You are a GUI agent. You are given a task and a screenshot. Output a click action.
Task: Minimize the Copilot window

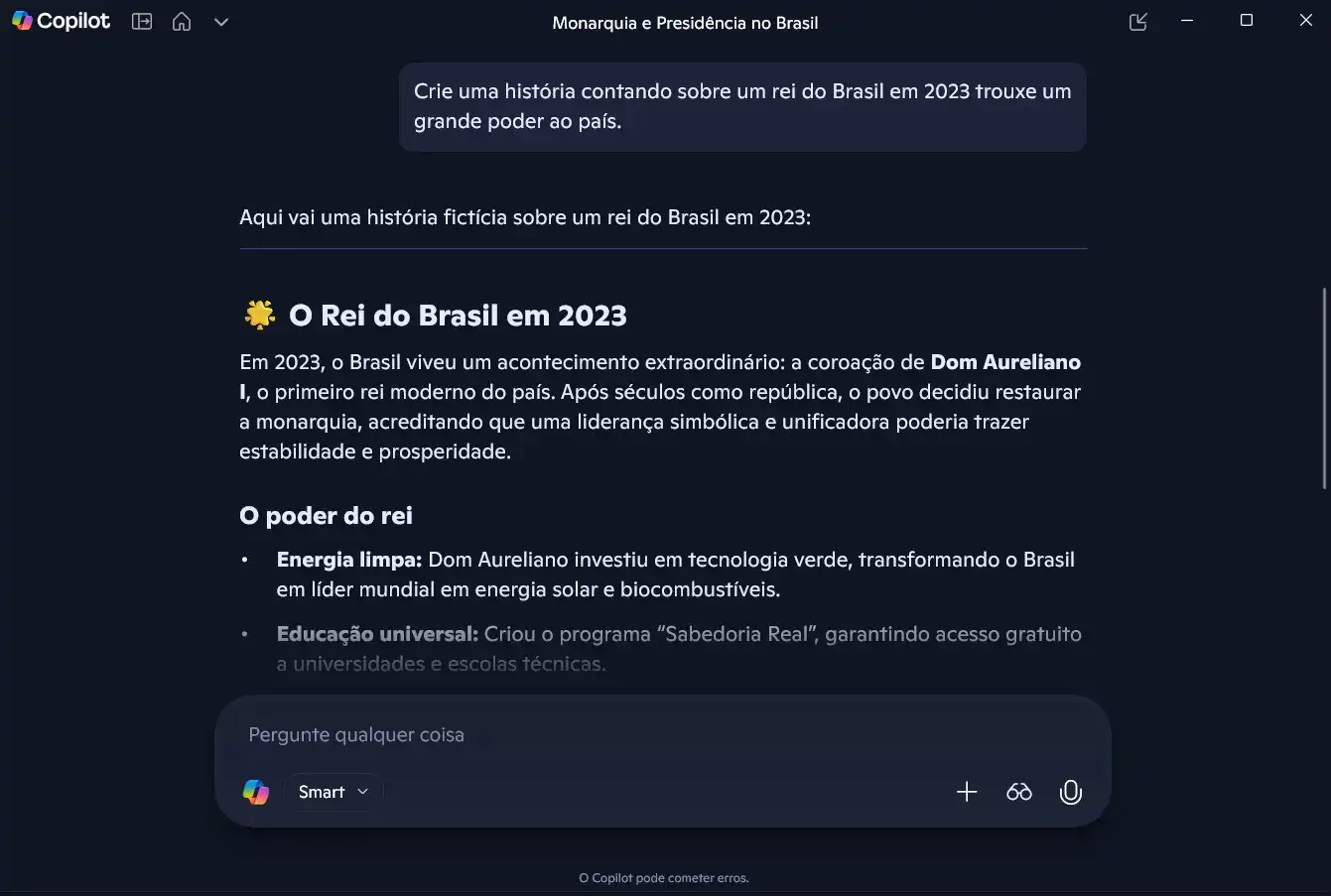tap(1187, 21)
